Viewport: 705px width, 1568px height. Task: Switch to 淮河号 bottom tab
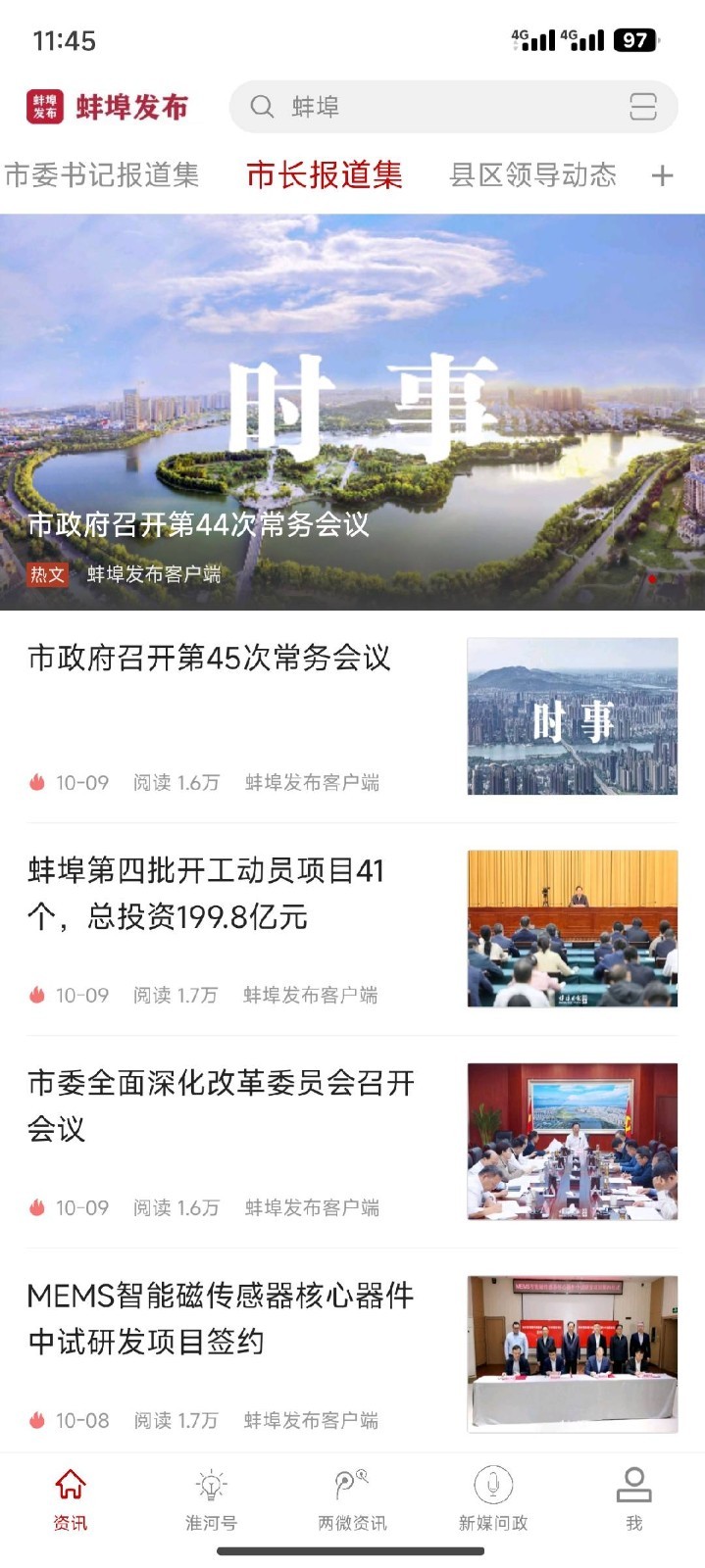[x=211, y=1499]
